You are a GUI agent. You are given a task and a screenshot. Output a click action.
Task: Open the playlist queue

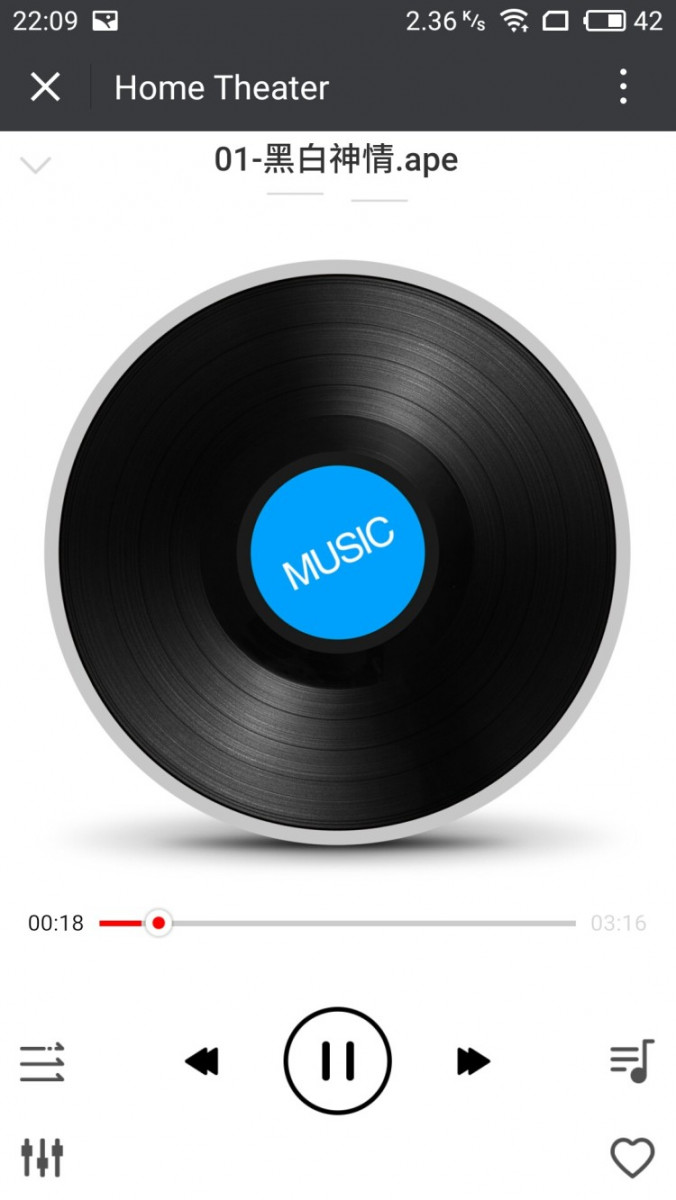pos(632,1061)
